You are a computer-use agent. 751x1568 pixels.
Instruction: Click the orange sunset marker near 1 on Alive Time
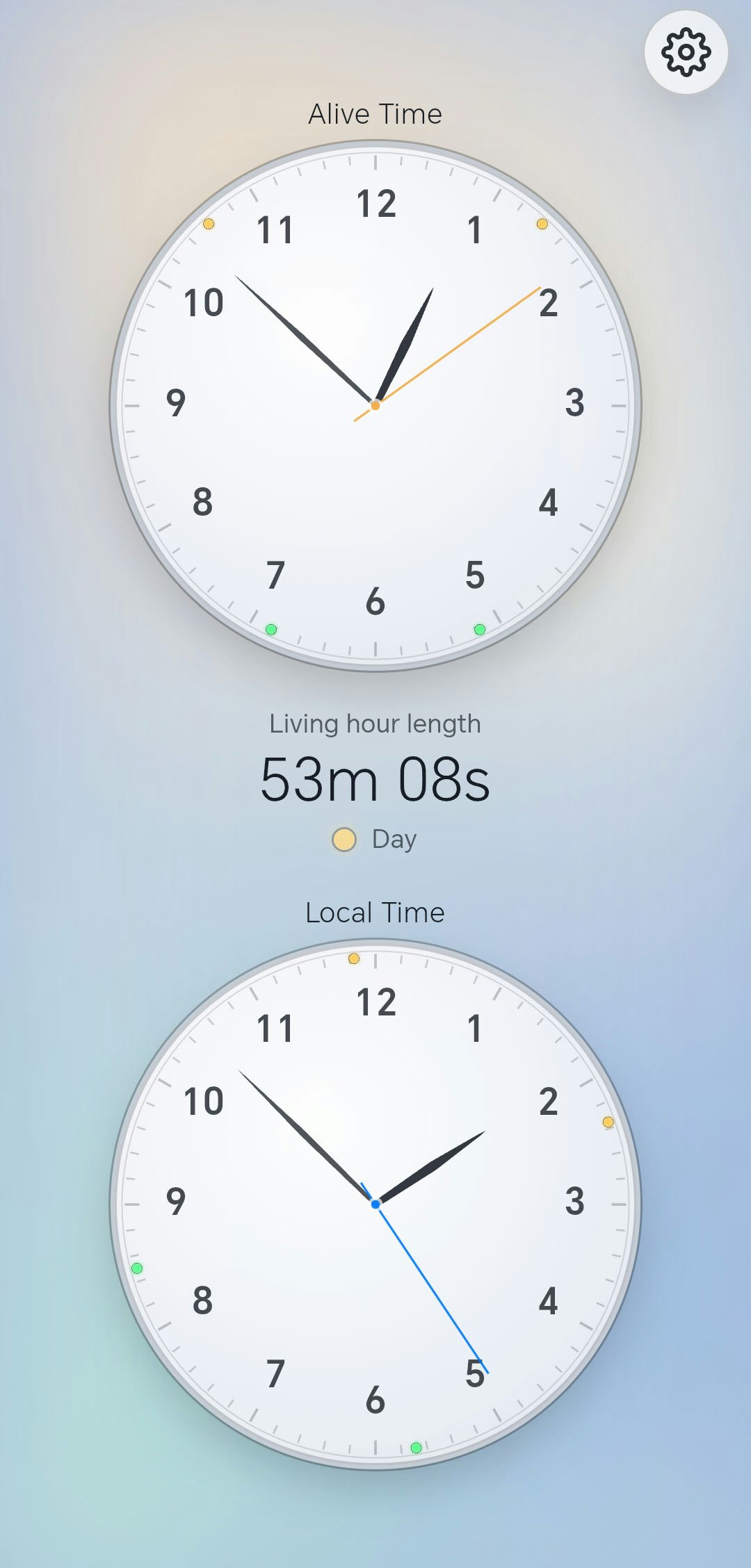(x=542, y=224)
